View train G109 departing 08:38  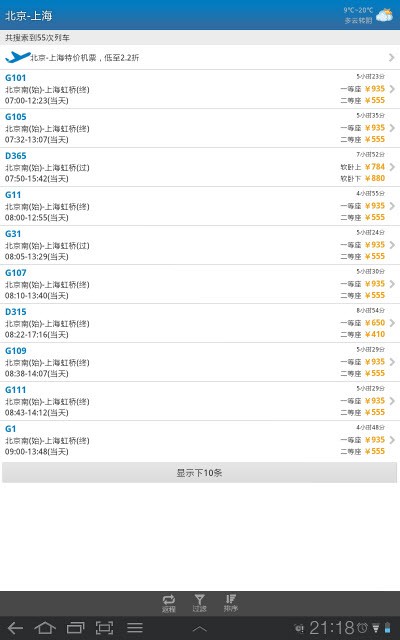click(200, 362)
